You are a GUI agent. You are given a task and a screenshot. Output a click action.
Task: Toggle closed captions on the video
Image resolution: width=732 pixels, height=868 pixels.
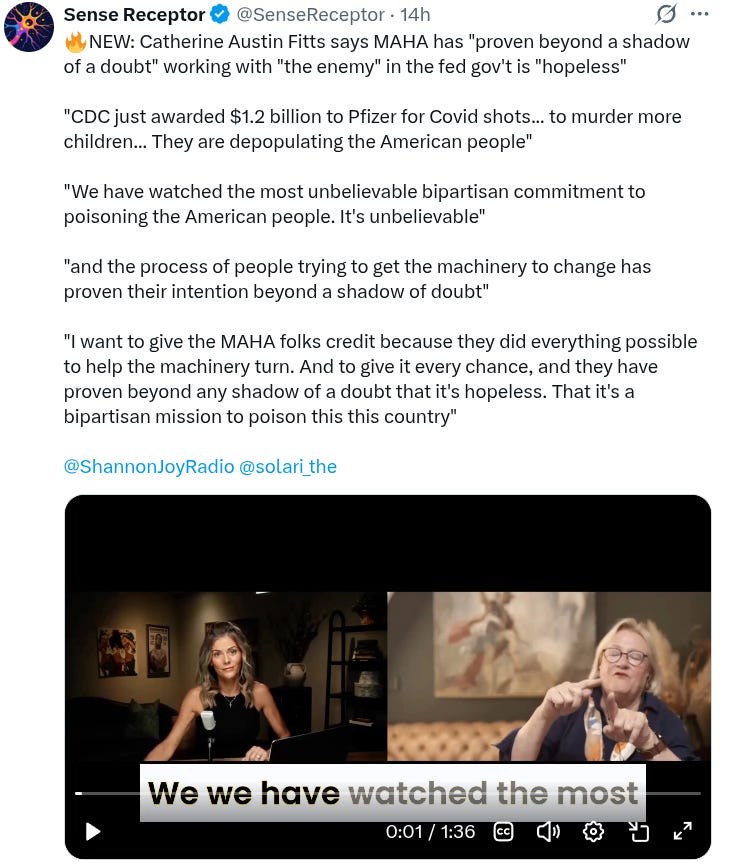[x=503, y=831]
